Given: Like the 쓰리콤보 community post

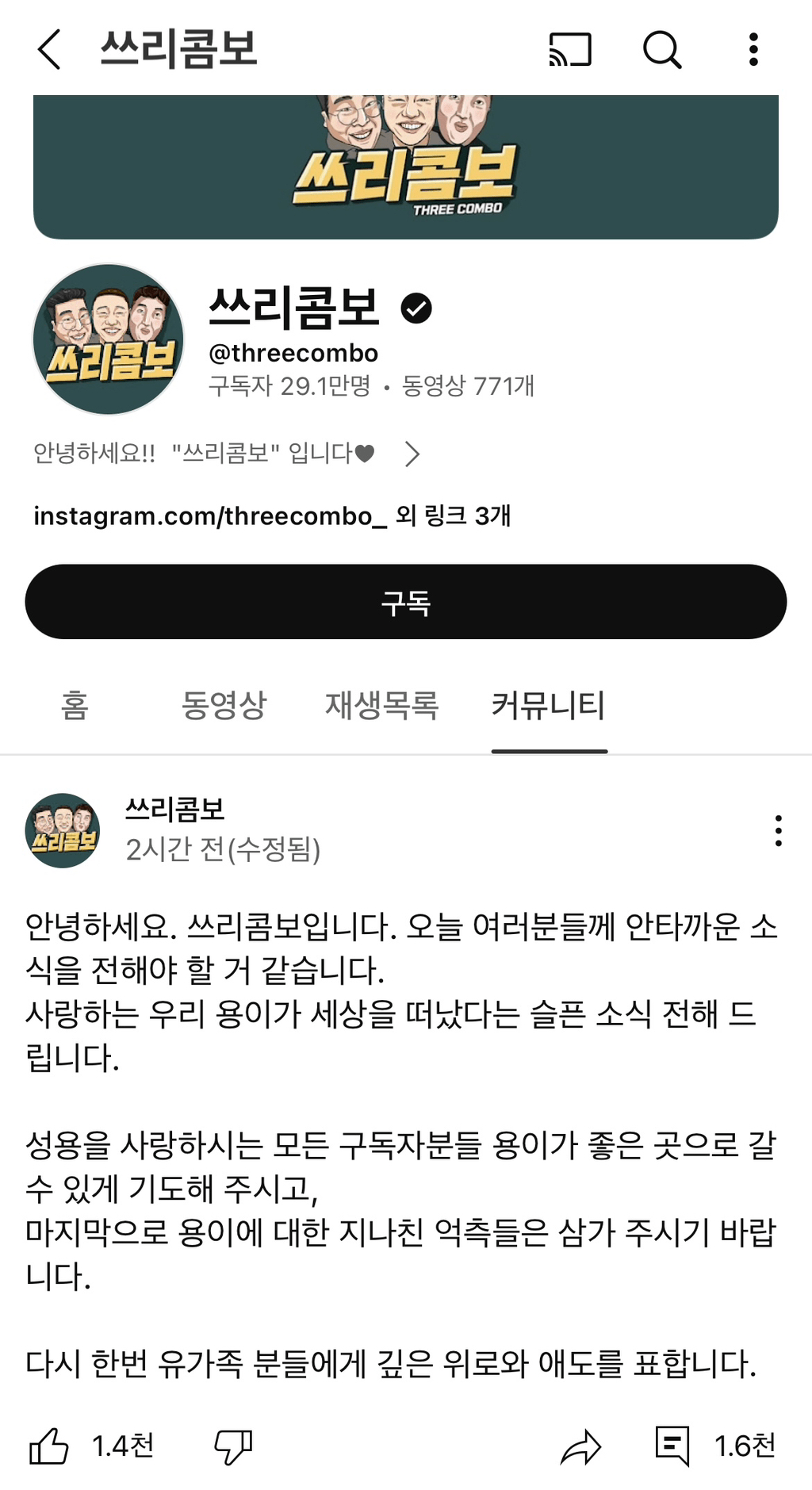Looking at the screenshot, I should pyautogui.click(x=49, y=1446).
